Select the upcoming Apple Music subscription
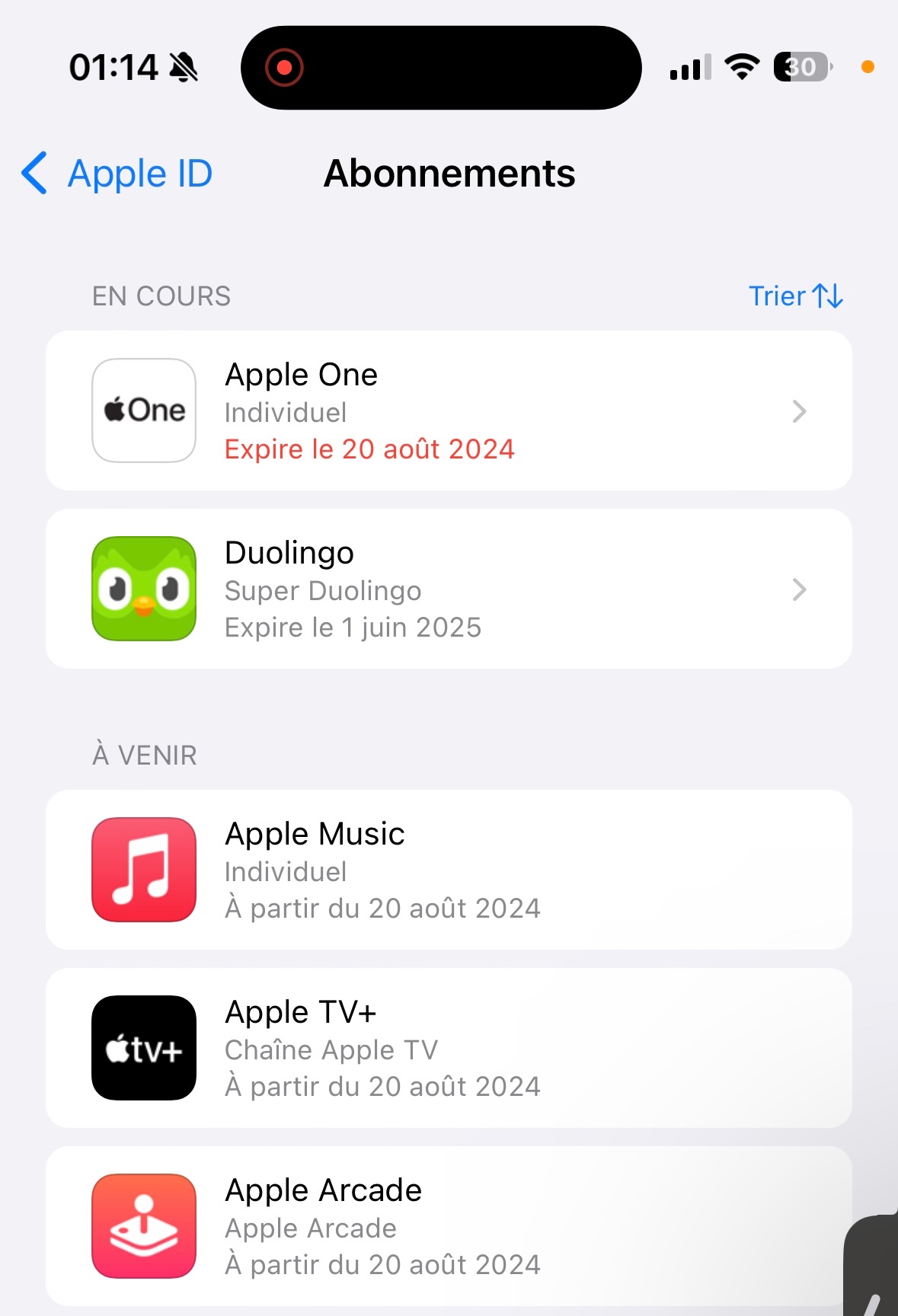The image size is (898, 1316). [x=448, y=870]
